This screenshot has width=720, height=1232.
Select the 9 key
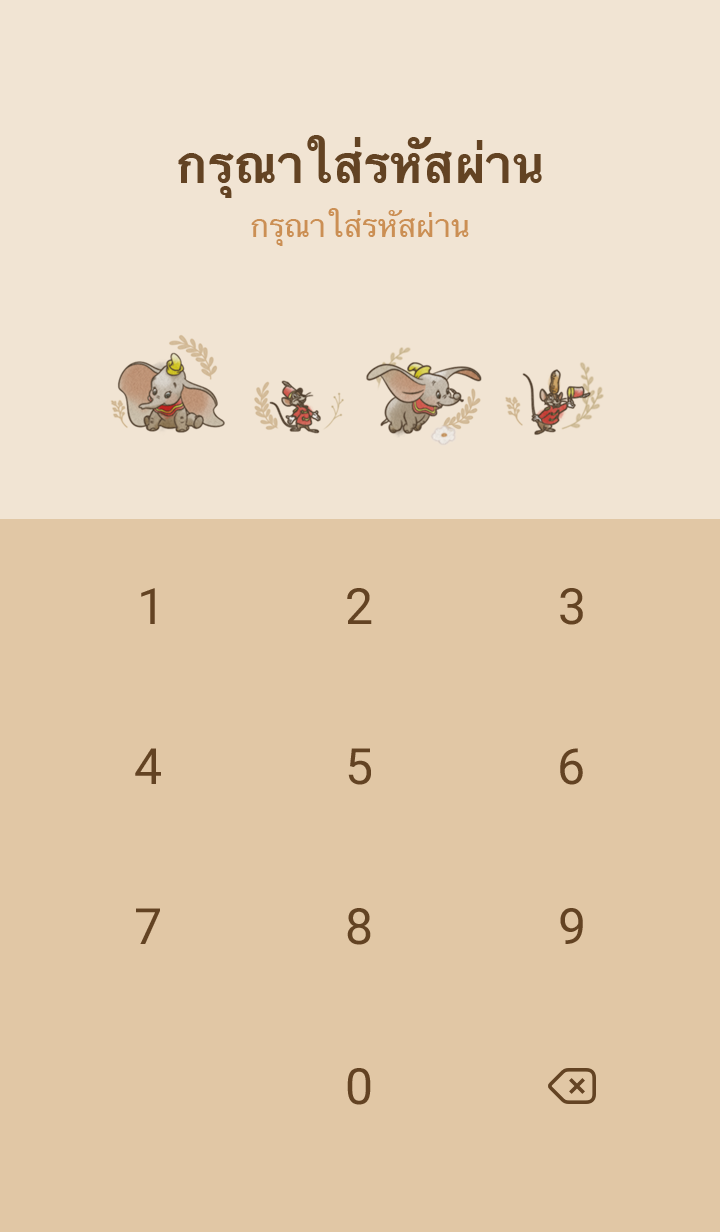[x=571, y=927]
